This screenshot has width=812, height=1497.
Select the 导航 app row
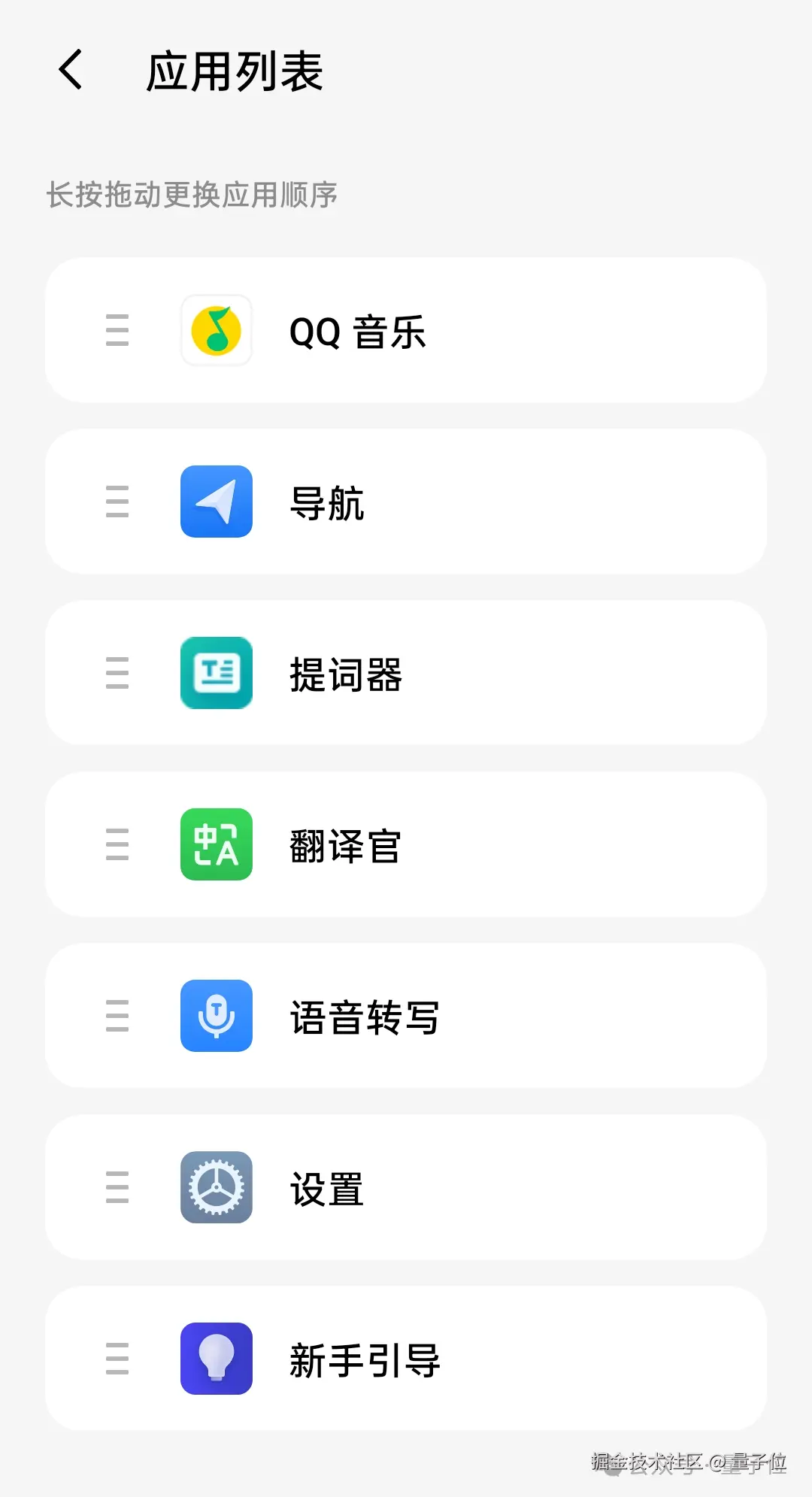click(x=406, y=502)
